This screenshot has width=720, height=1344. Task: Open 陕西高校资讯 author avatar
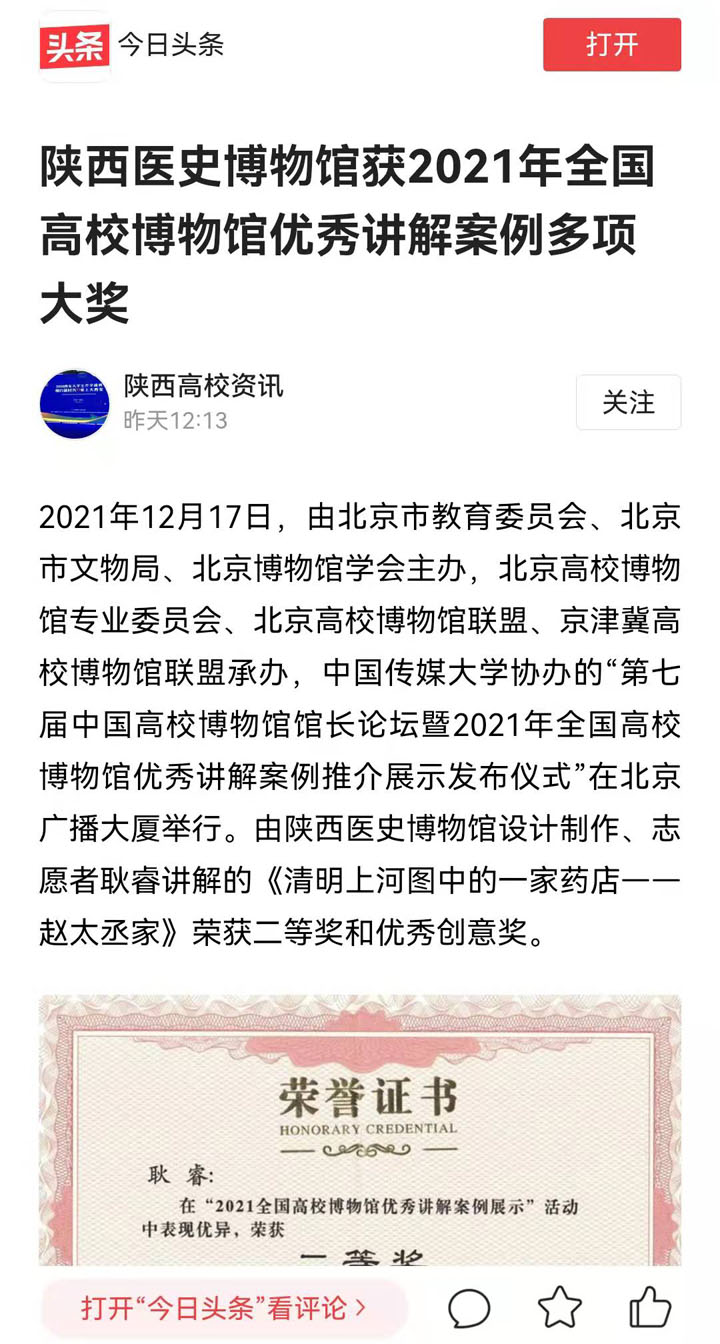(x=74, y=404)
